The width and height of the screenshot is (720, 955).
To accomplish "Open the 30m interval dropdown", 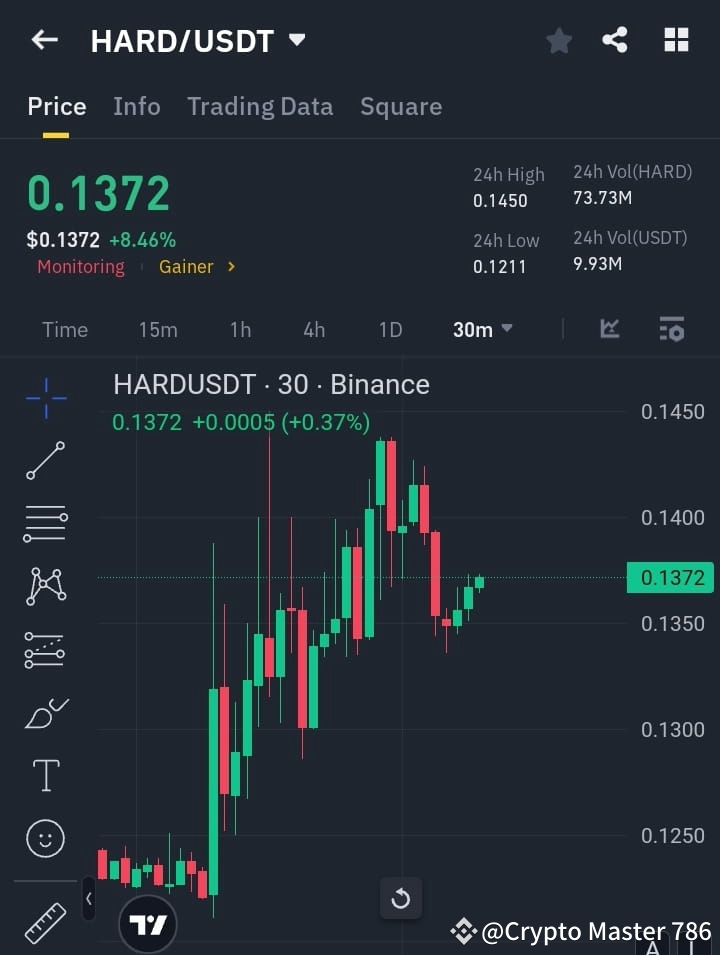I will [482, 329].
